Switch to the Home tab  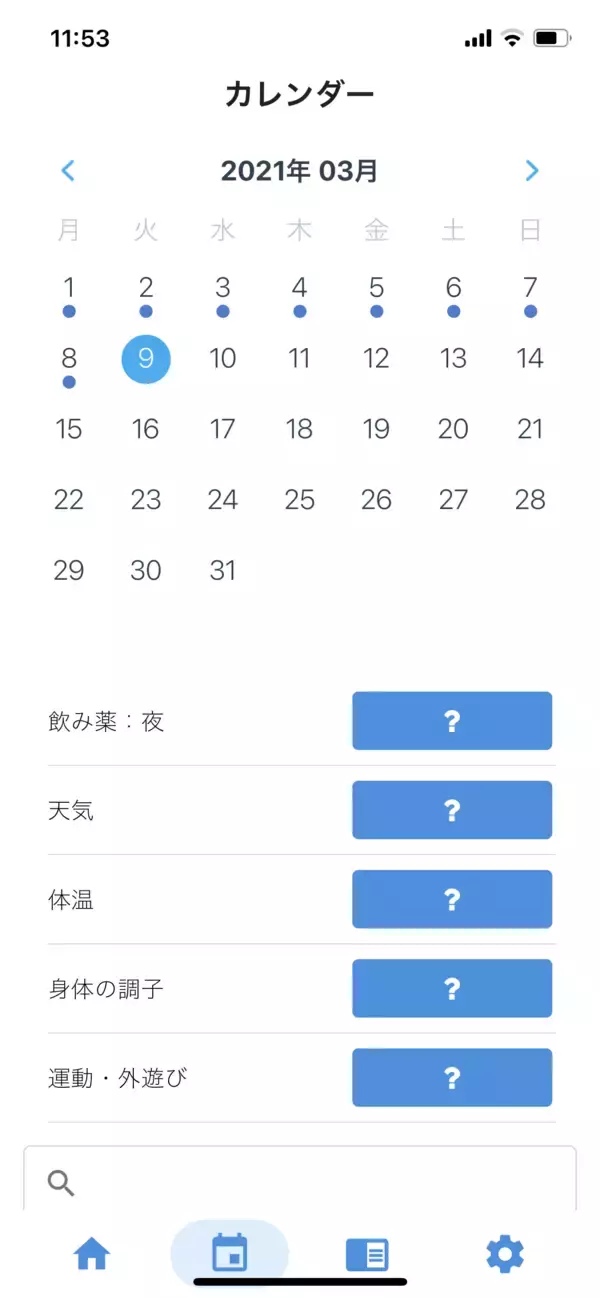tap(92, 1254)
